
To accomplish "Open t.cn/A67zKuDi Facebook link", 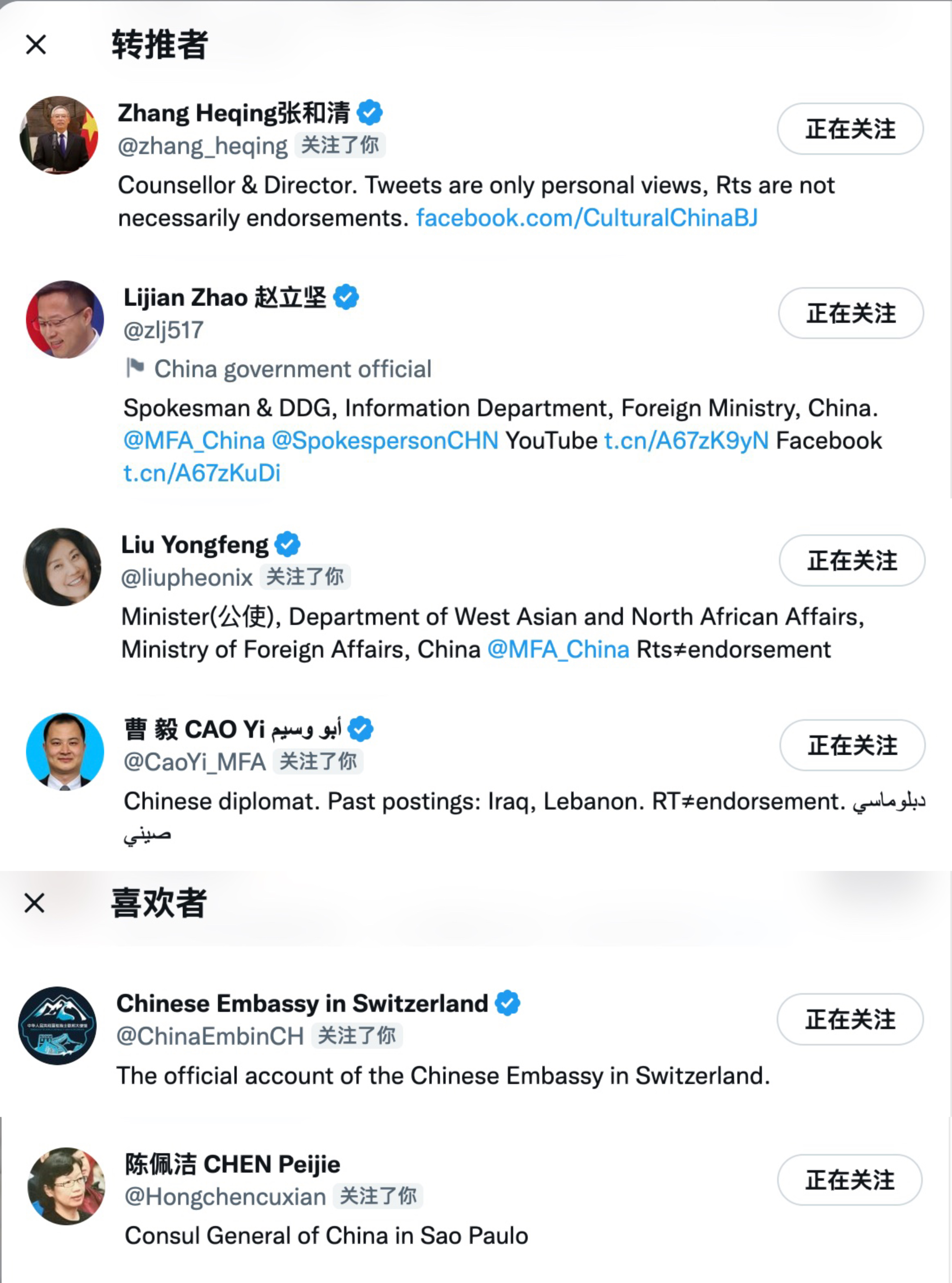I will pos(202,473).
